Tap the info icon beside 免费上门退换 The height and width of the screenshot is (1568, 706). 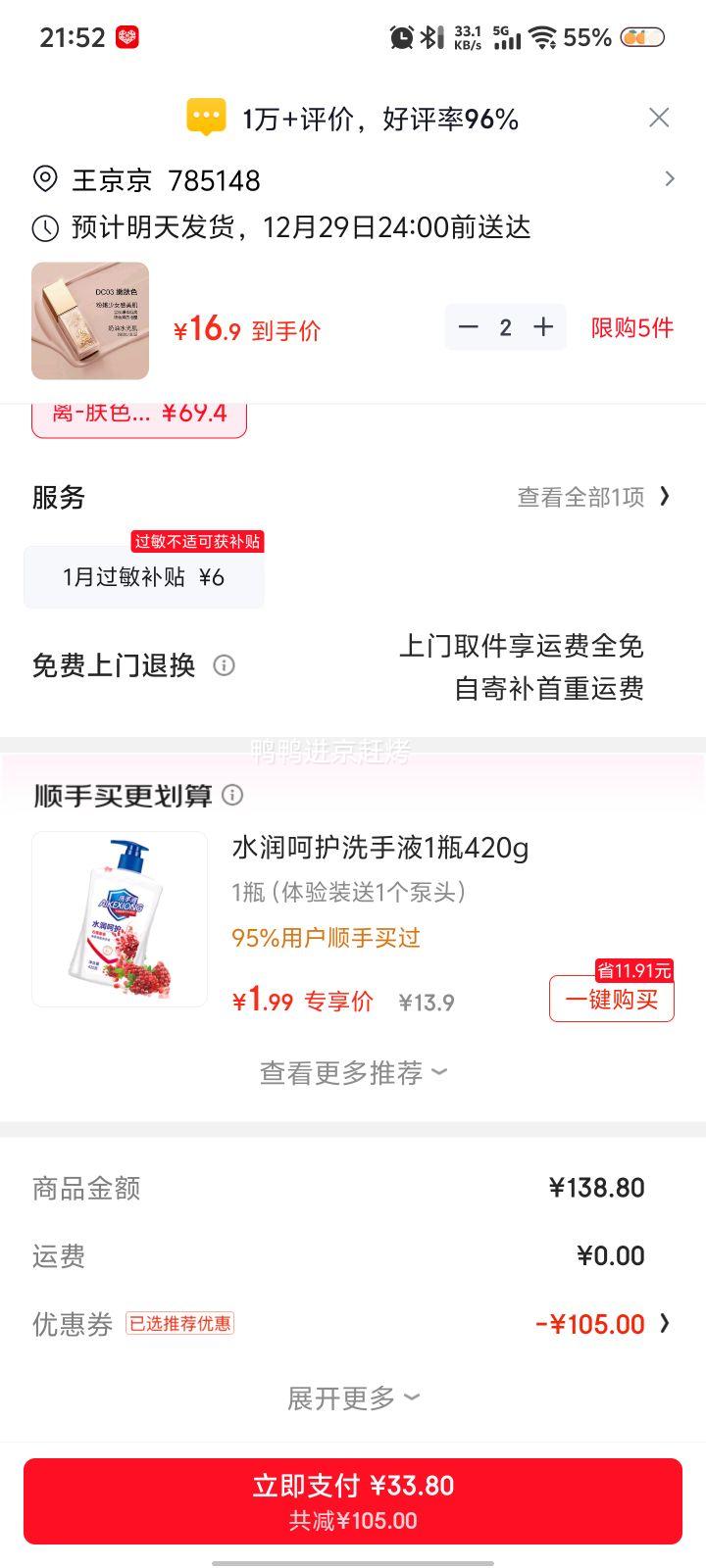pos(227,665)
